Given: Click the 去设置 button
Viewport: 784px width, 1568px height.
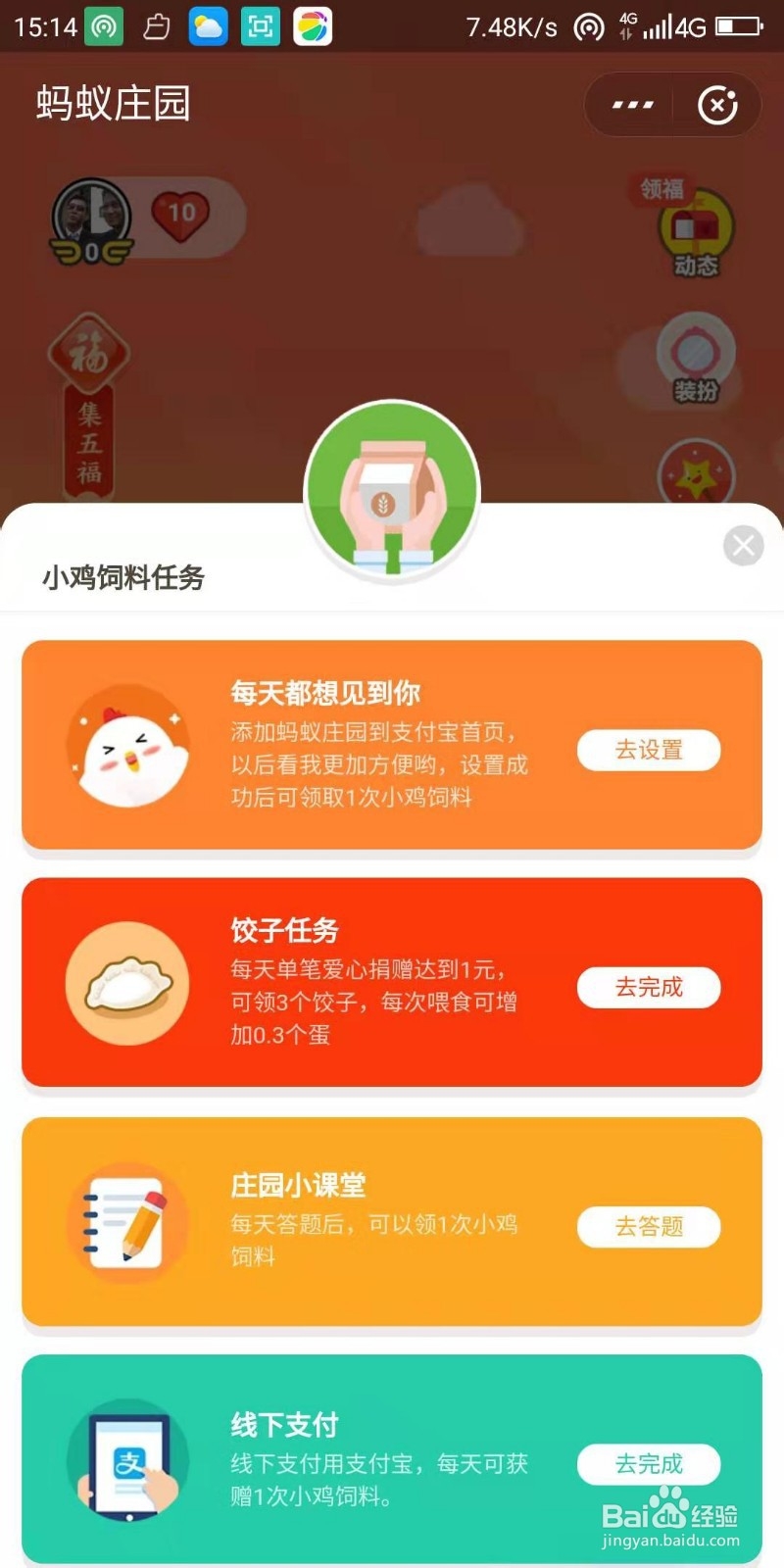Looking at the screenshot, I should tap(649, 750).
